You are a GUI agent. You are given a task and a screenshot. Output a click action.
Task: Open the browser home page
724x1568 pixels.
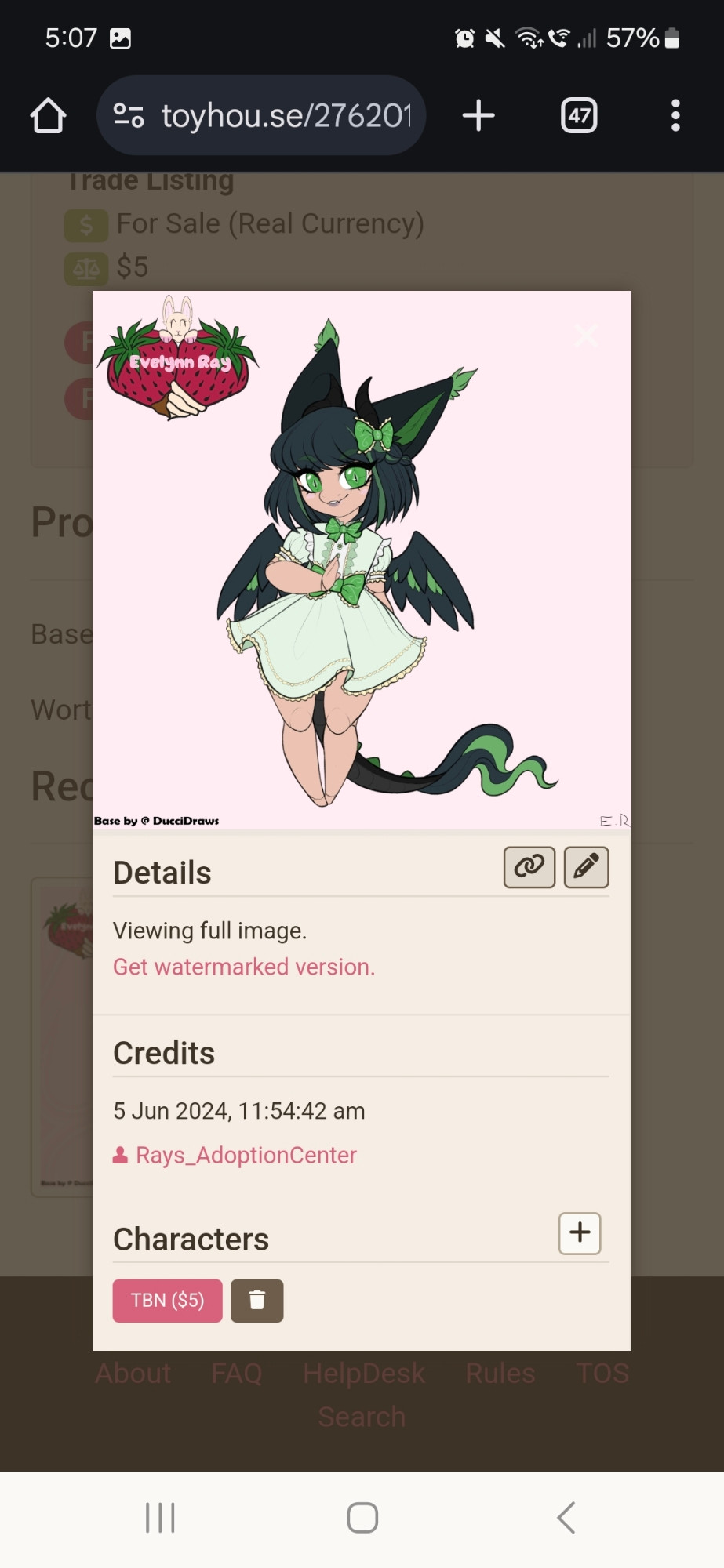48,116
